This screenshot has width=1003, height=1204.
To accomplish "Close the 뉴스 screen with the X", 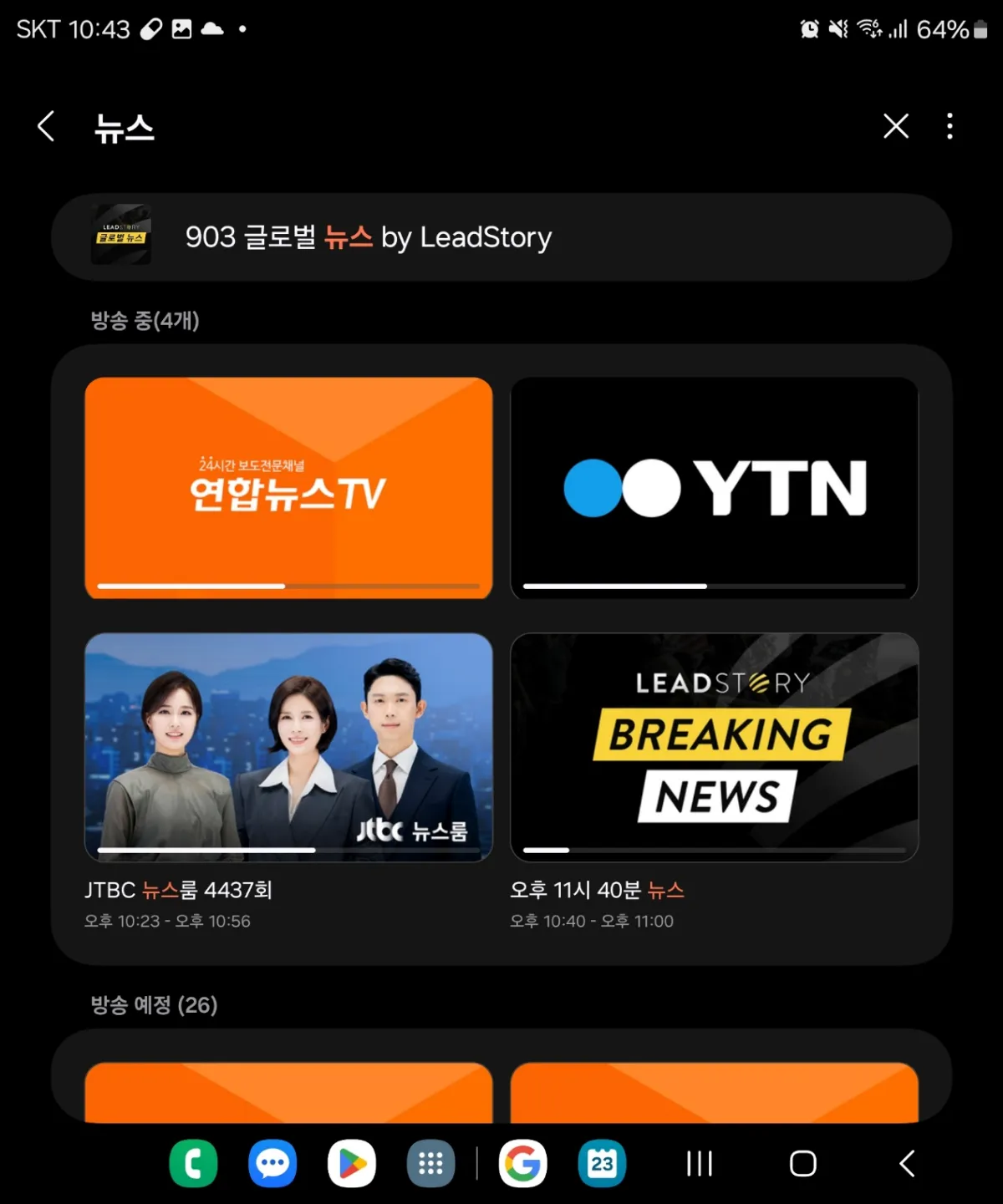I will (x=895, y=126).
